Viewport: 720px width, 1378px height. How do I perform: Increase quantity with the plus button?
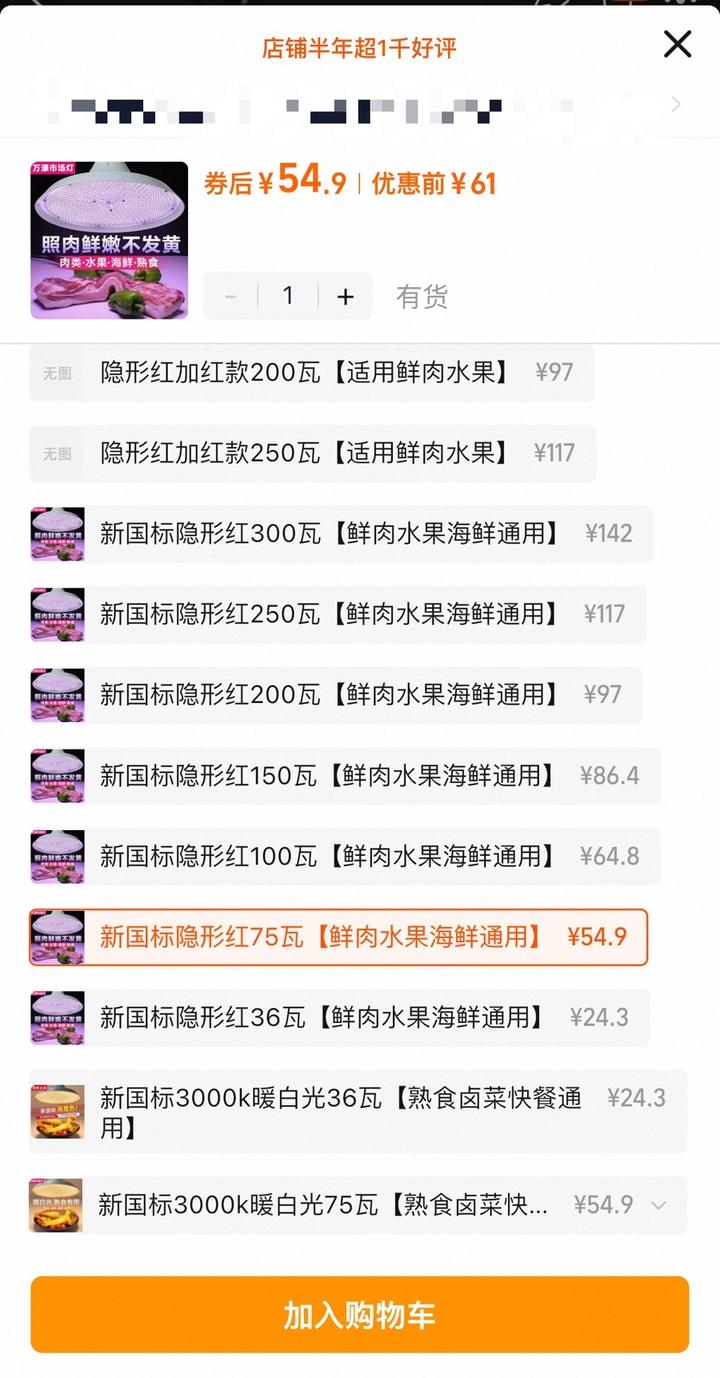tap(345, 296)
